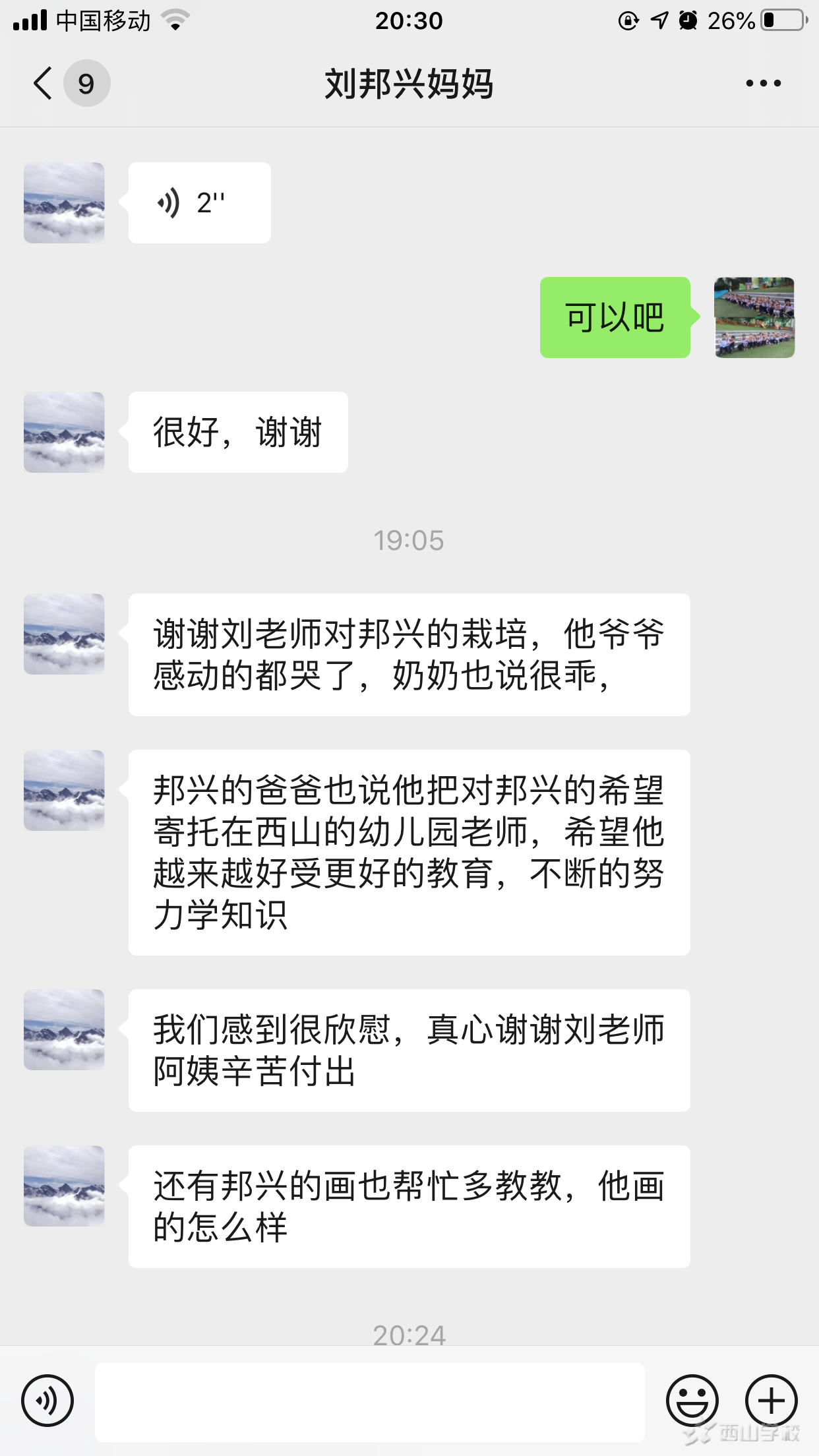Play the 2-second voice message
819x1456 pixels.
(x=199, y=203)
